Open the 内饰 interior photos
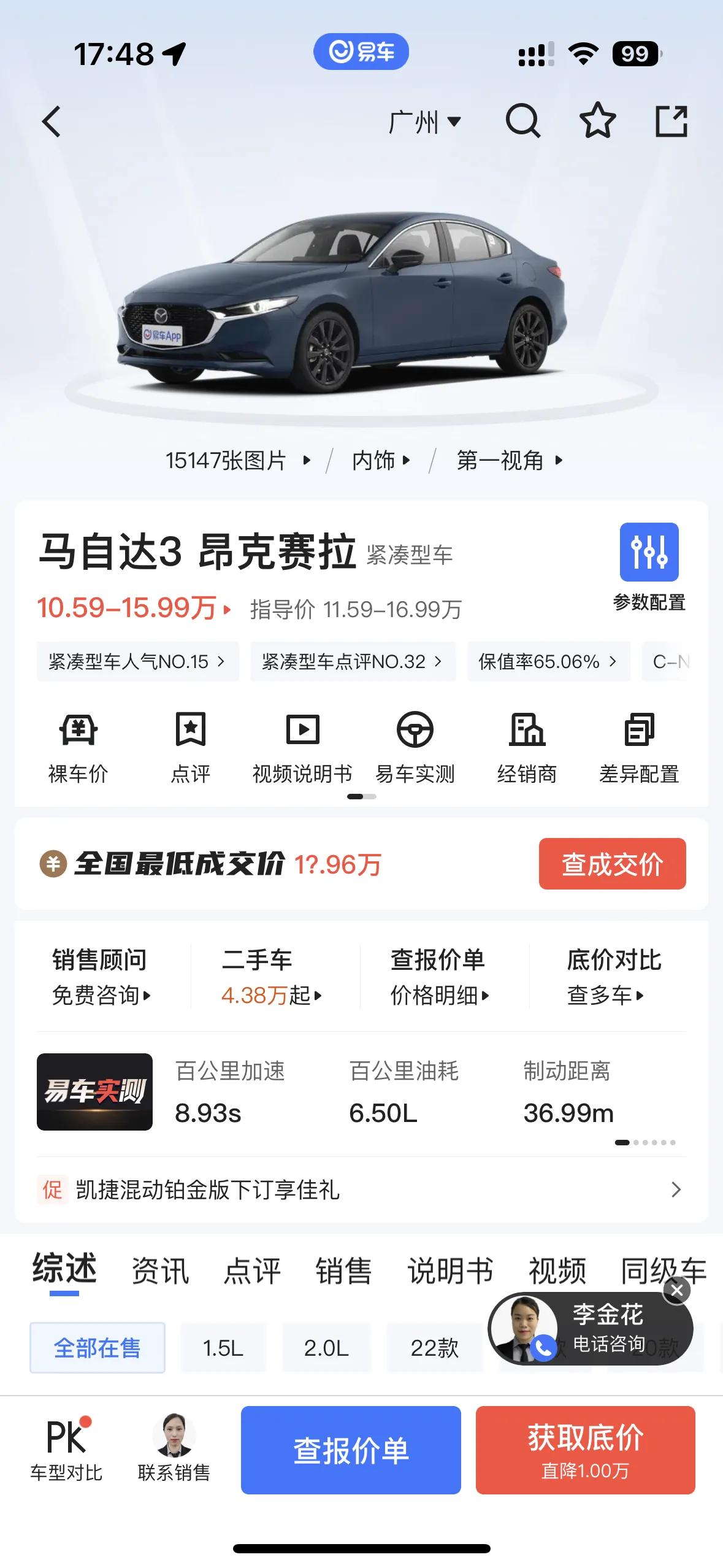723x1568 pixels. (x=380, y=460)
